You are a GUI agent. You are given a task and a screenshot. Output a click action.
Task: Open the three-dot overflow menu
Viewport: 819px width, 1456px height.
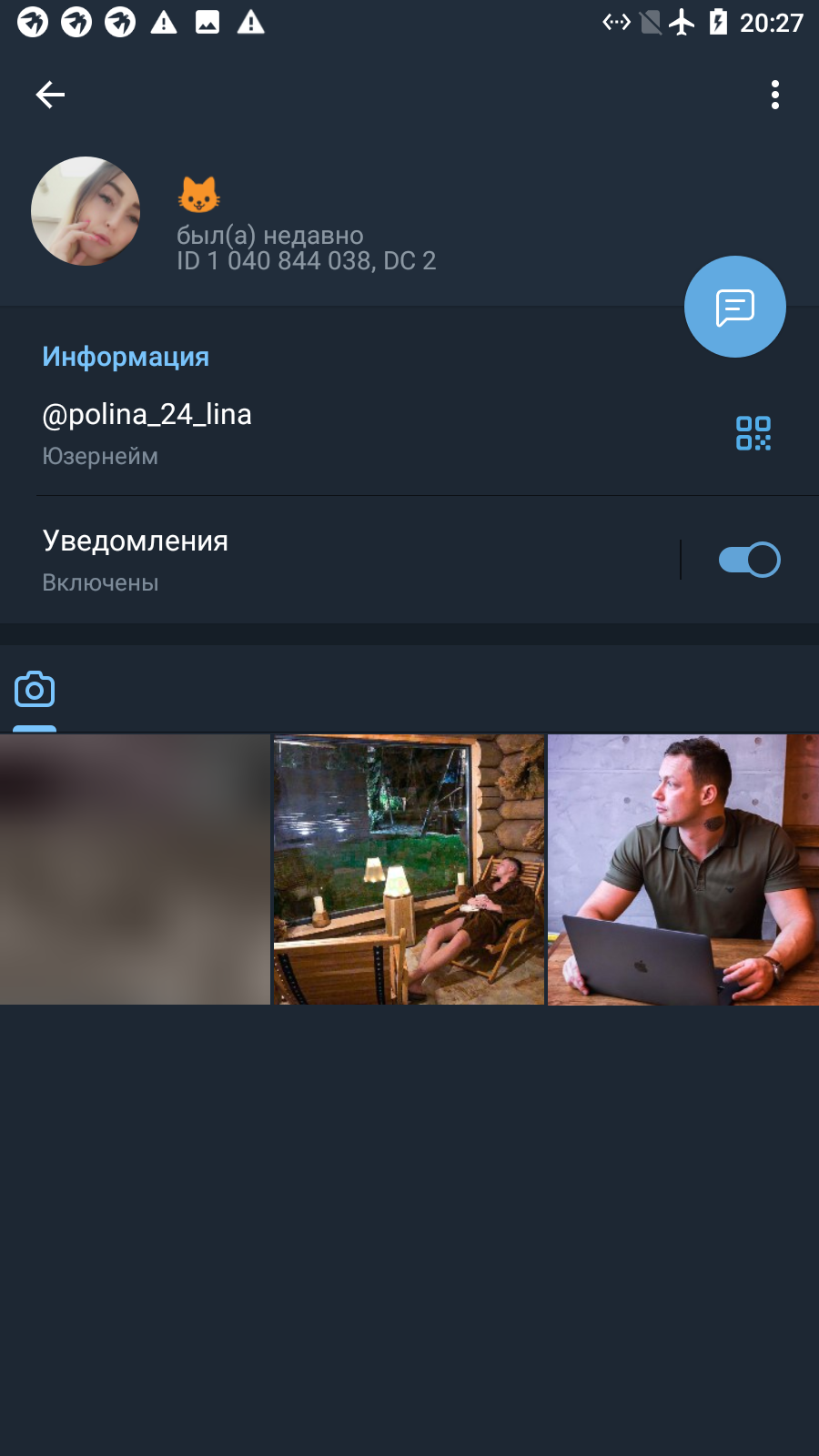[775, 95]
